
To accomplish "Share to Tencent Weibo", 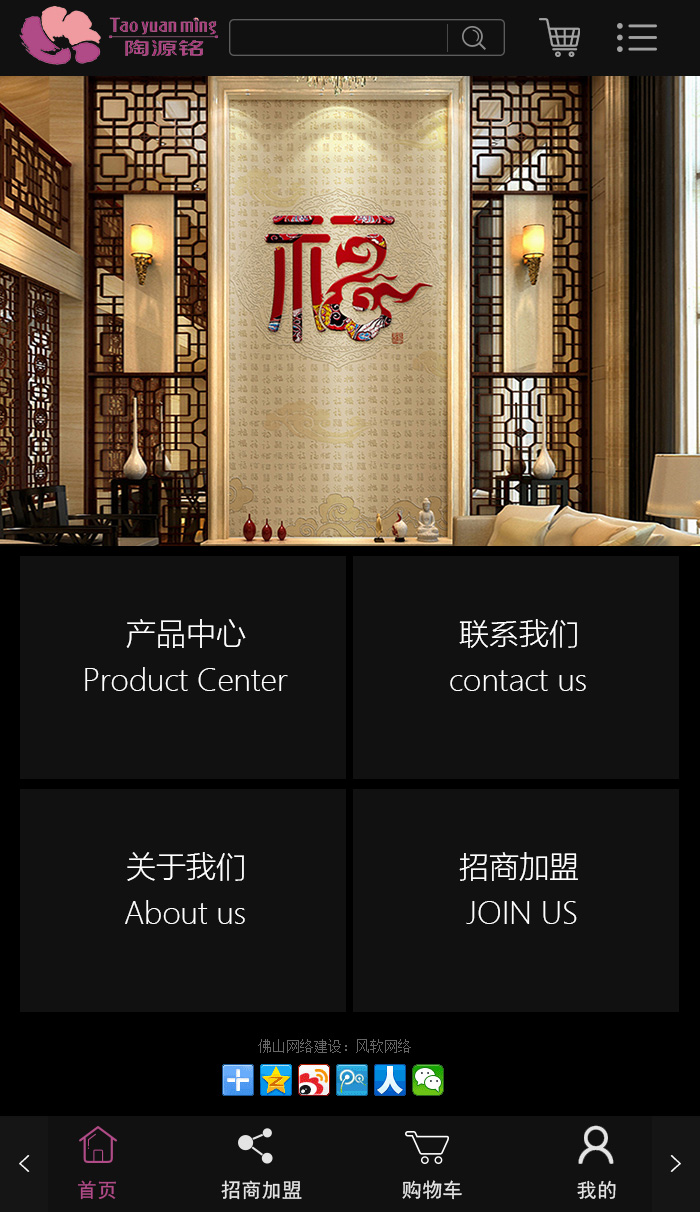I will coord(352,1080).
